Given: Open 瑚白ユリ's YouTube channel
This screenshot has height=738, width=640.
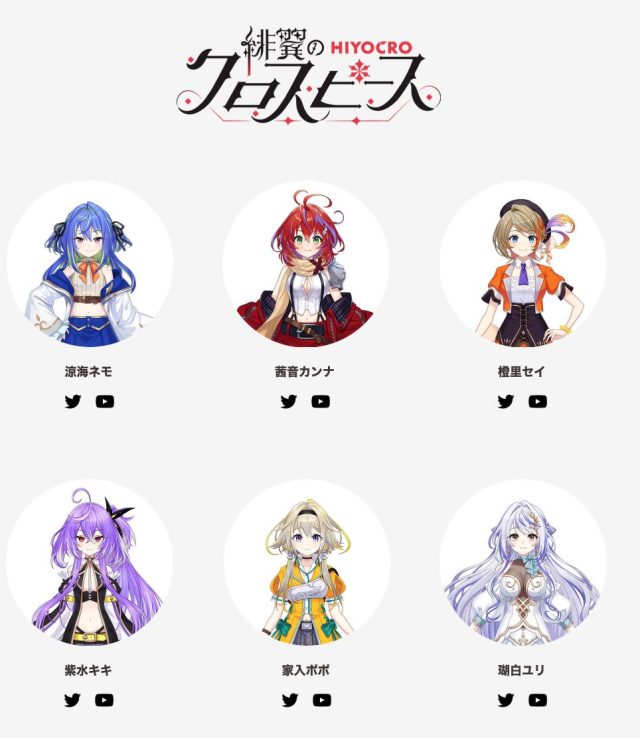Looking at the screenshot, I should 538,701.
